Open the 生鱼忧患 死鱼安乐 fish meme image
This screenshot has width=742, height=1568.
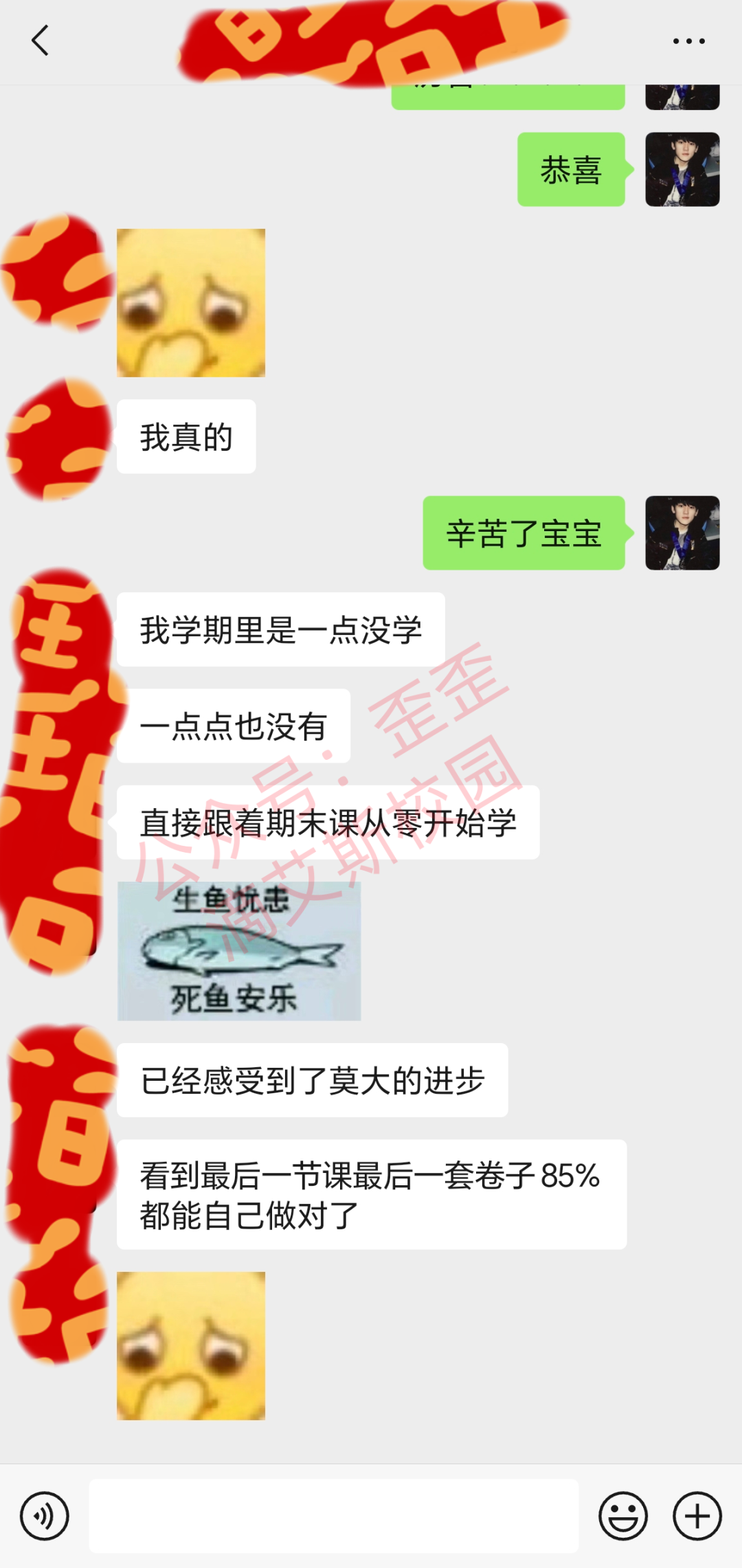point(239,951)
